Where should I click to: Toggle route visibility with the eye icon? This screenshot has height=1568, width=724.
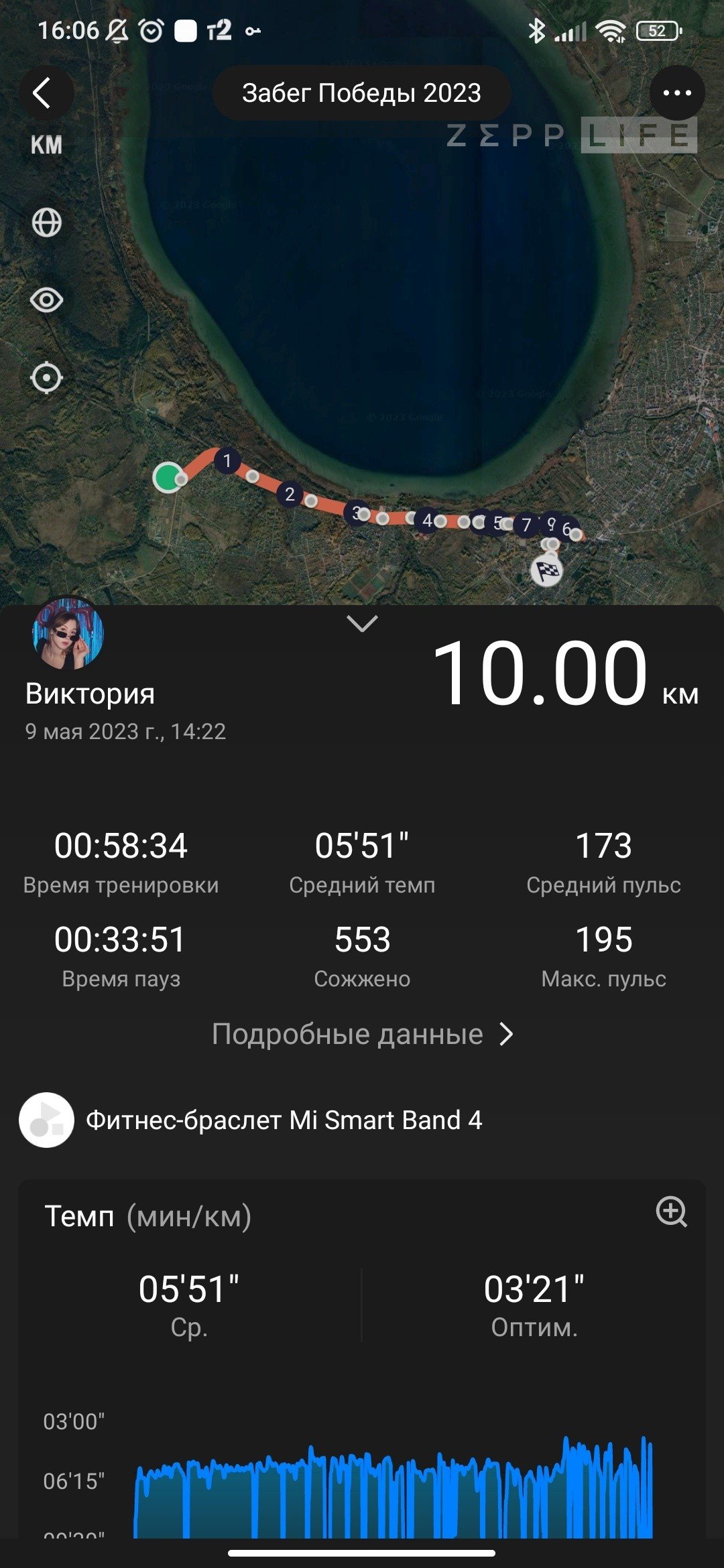click(x=46, y=300)
